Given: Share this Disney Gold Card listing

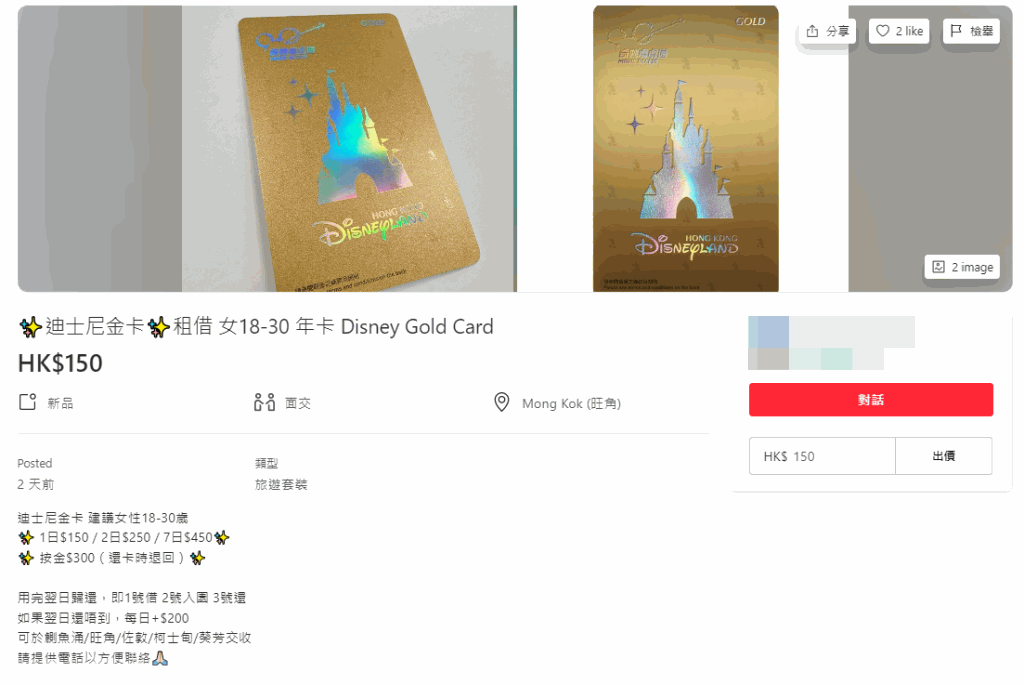Looking at the screenshot, I should tap(828, 32).
